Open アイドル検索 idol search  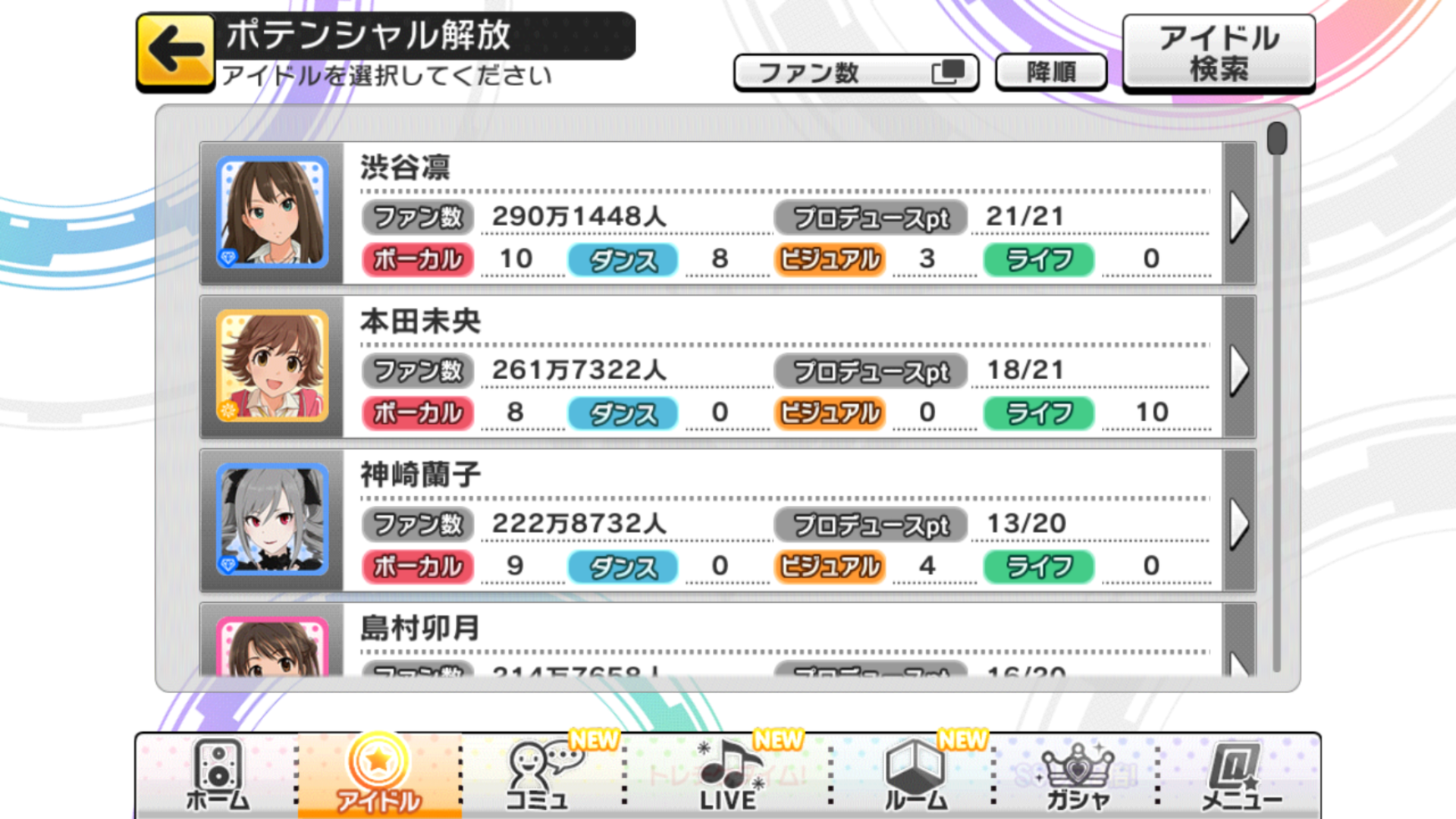click(x=1218, y=53)
